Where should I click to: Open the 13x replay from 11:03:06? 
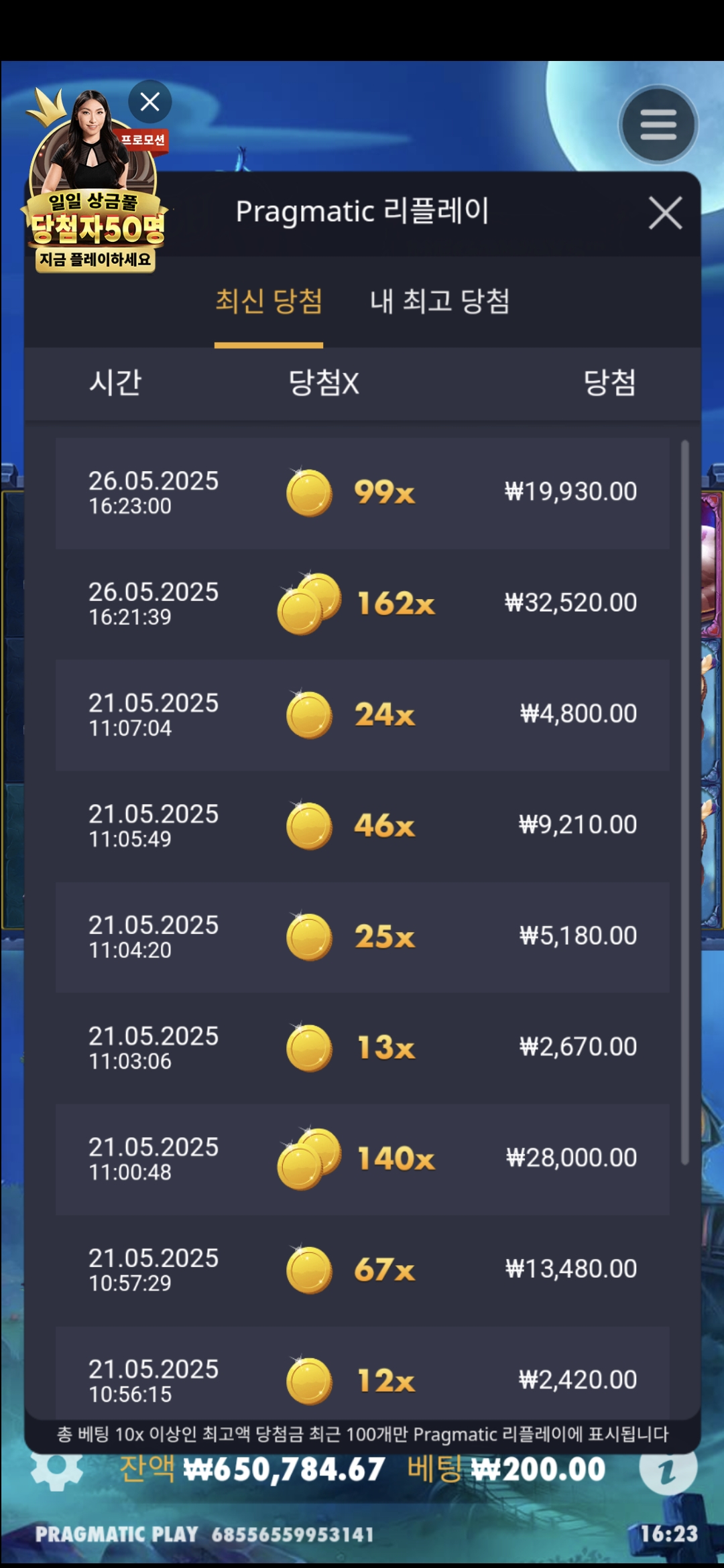click(362, 1048)
